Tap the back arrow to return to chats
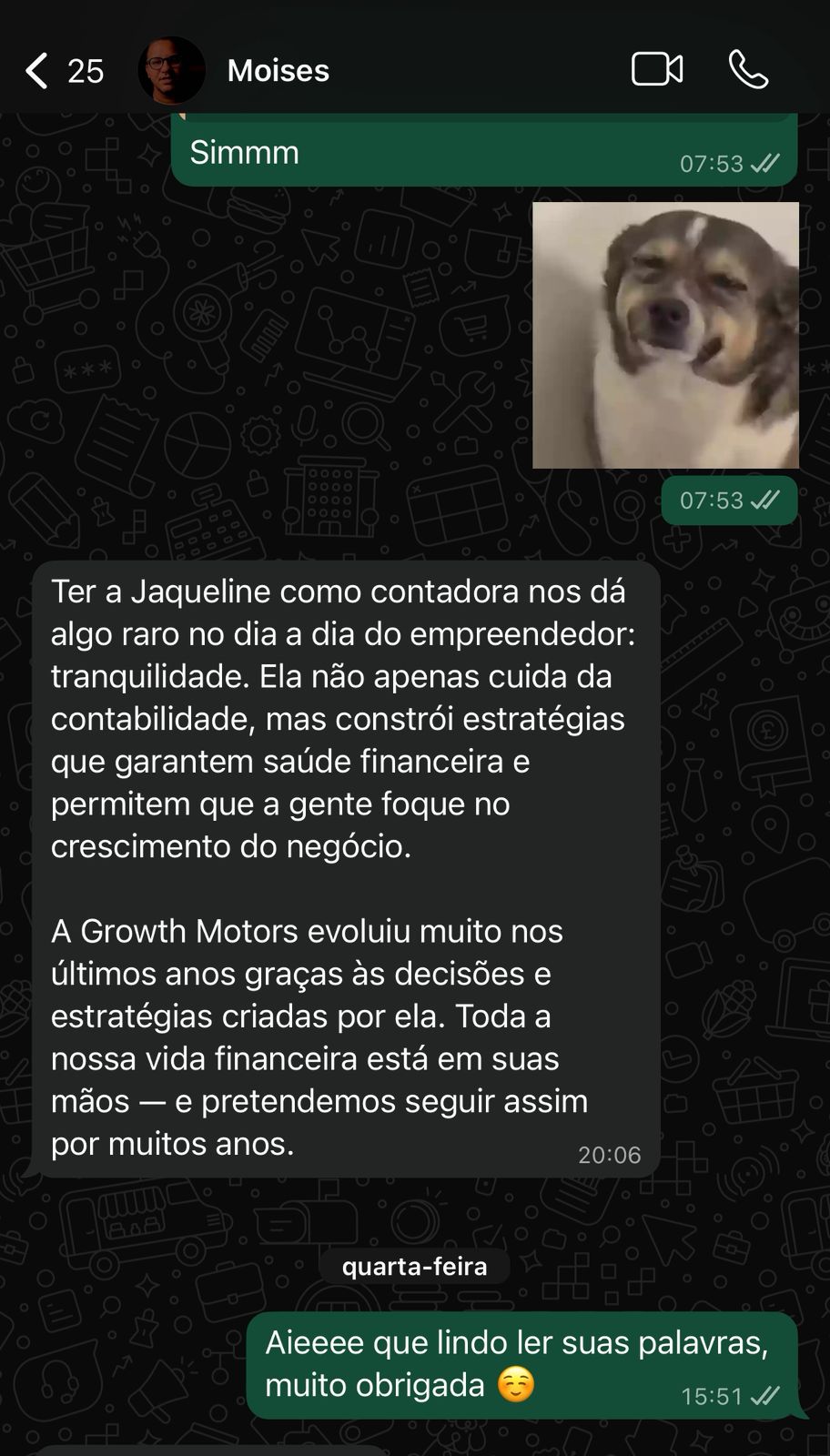Image resolution: width=830 pixels, height=1456 pixels. click(x=36, y=70)
